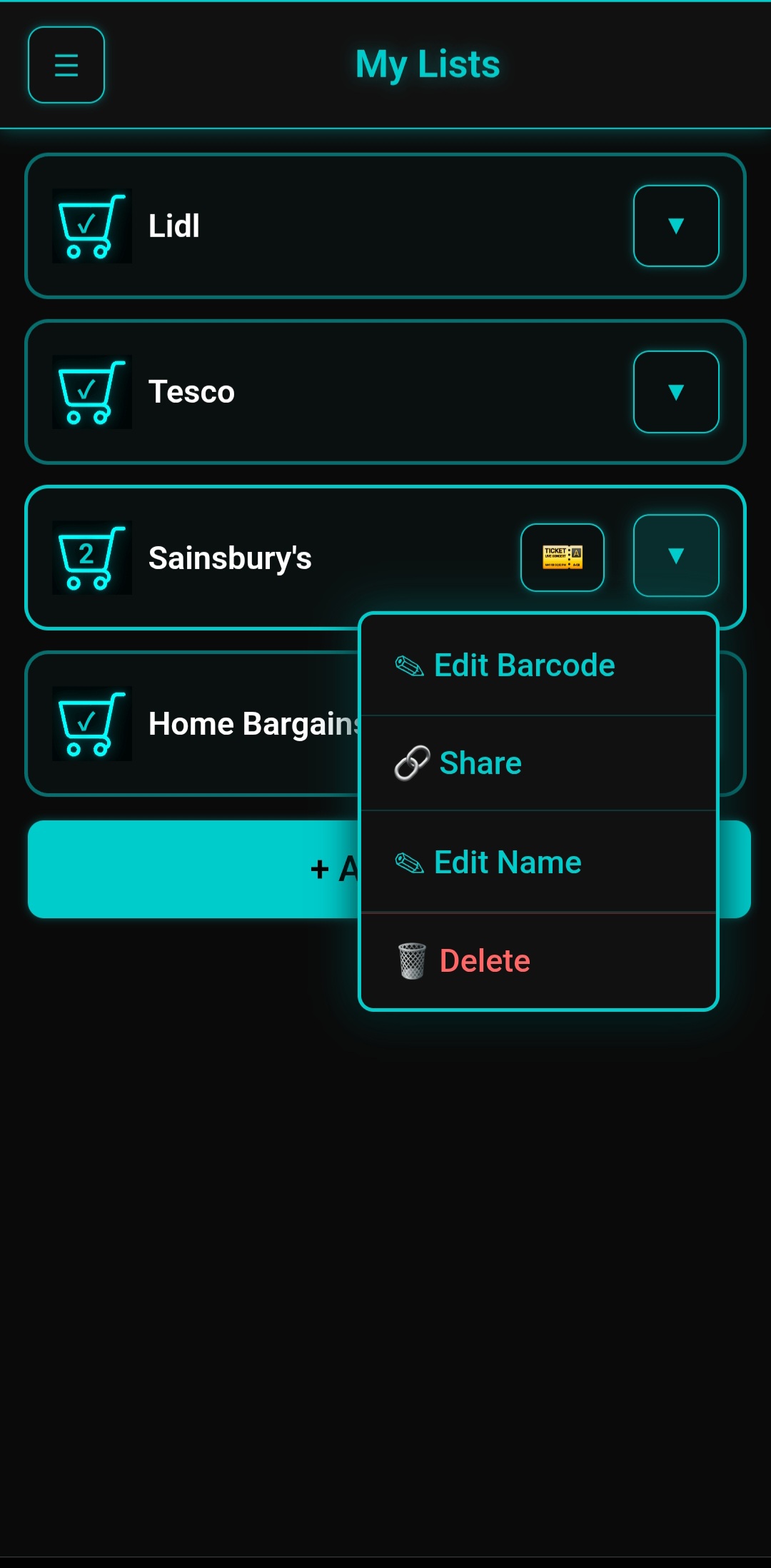Open the hamburger navigation menu
The image size is (771, 1568).
66,65
